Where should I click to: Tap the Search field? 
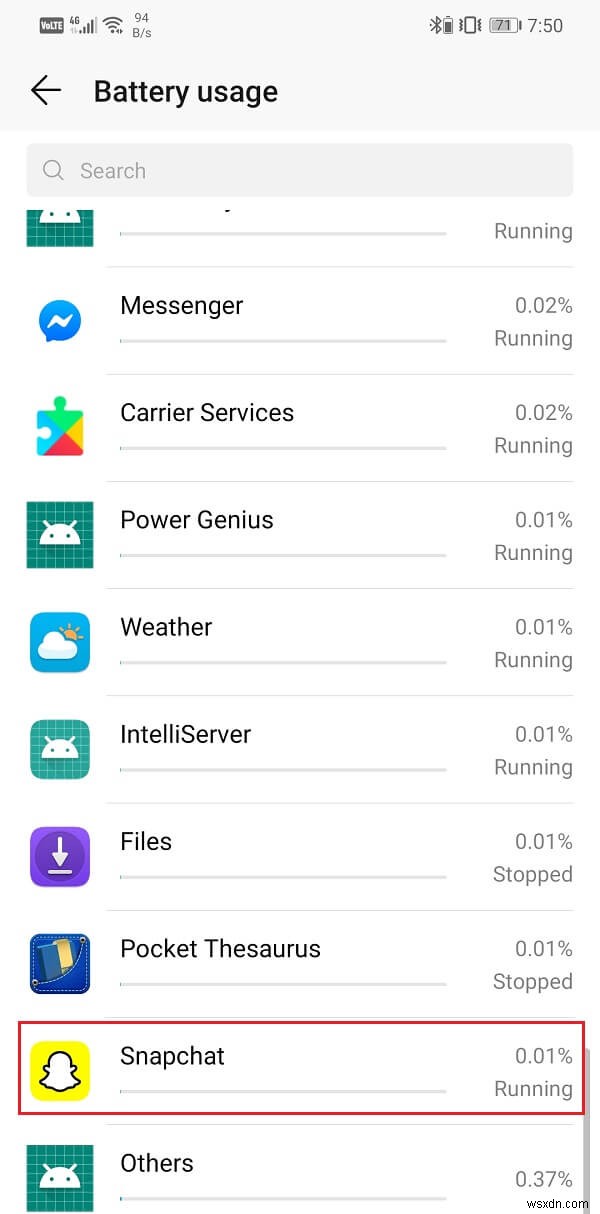click(x=300, y=171)
